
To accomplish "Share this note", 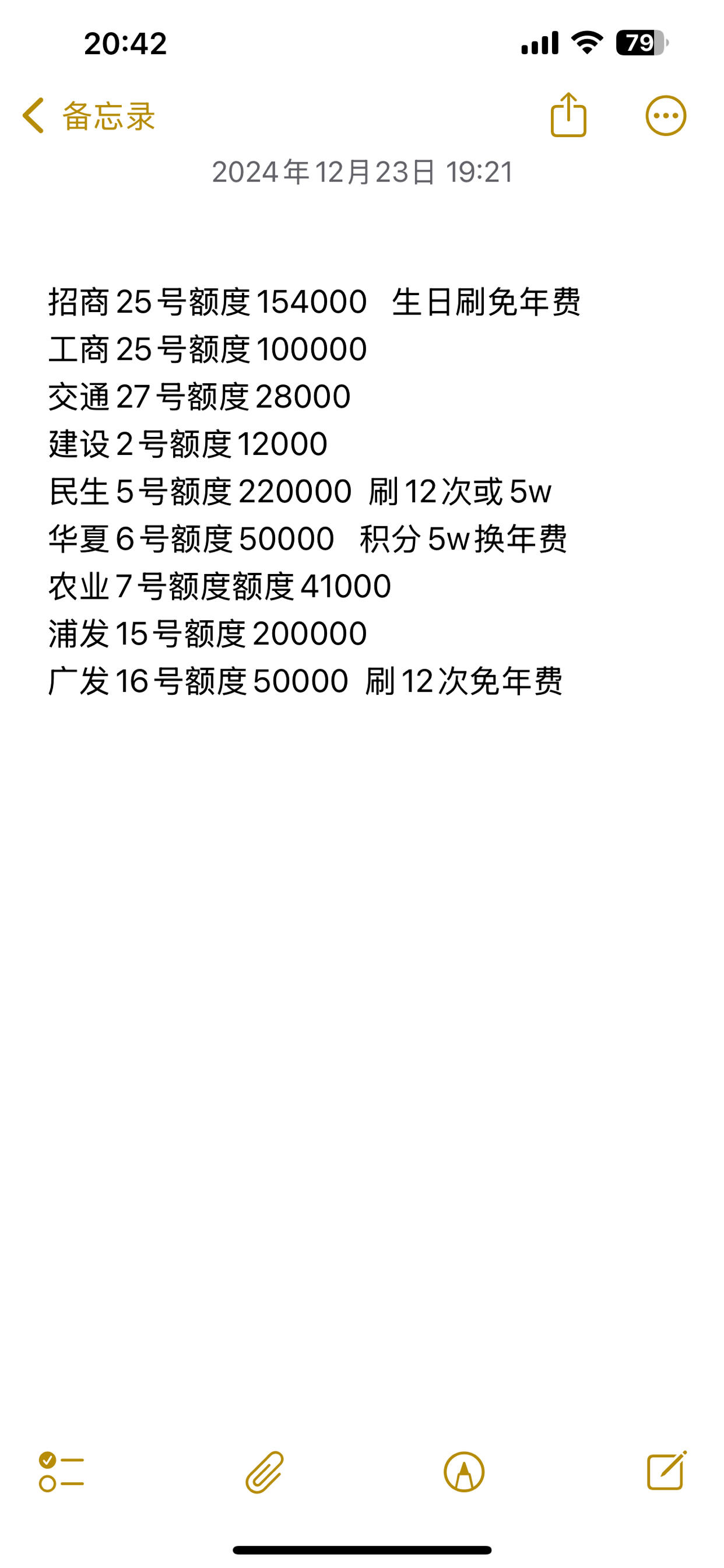I will pyautogui.click(x=568, y=114).
